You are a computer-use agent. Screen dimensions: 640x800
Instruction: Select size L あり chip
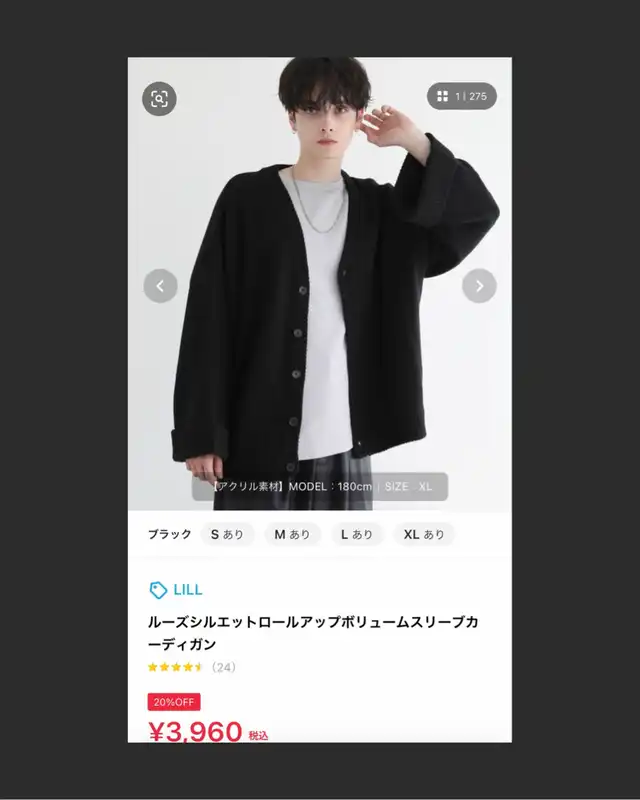pyautogui.click(x=356, y=534)
